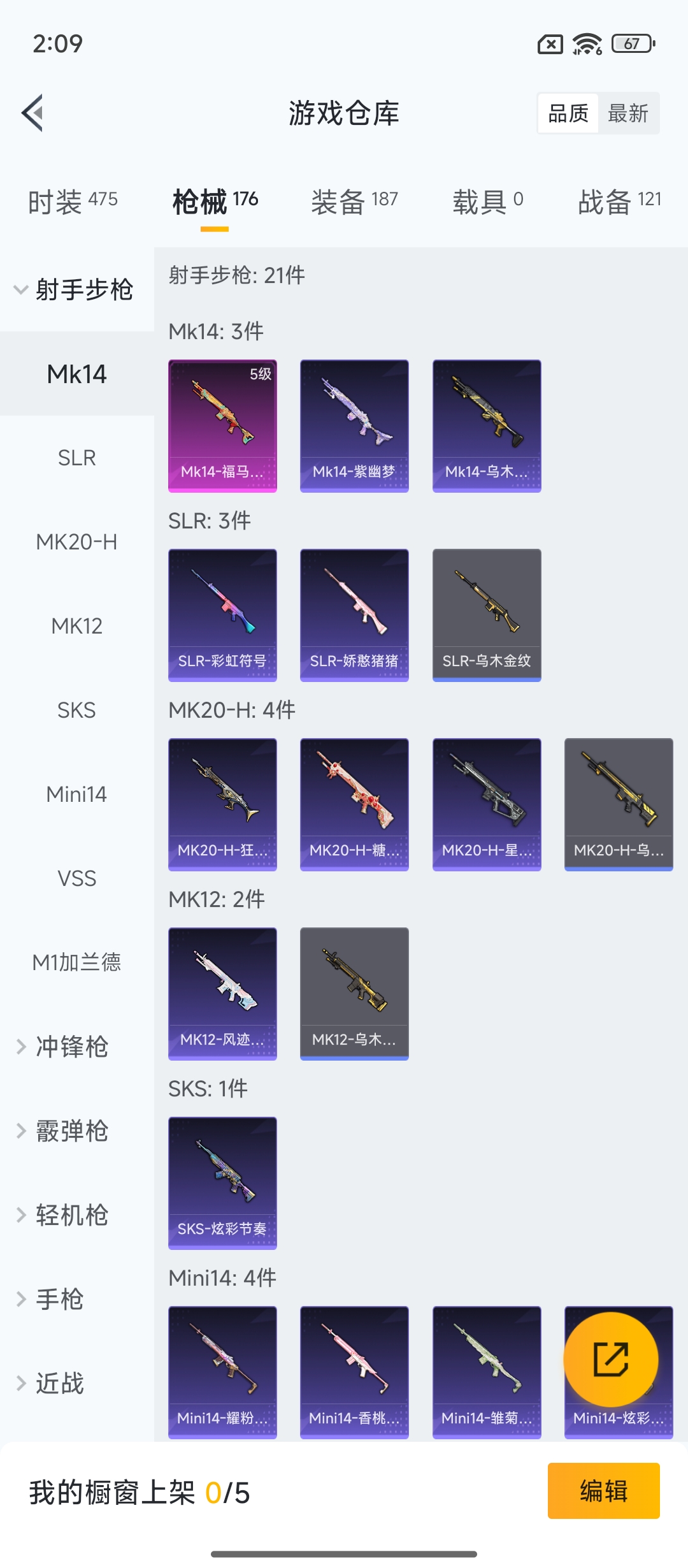View the SLR-彩虹符号 skin

(222, 615)
